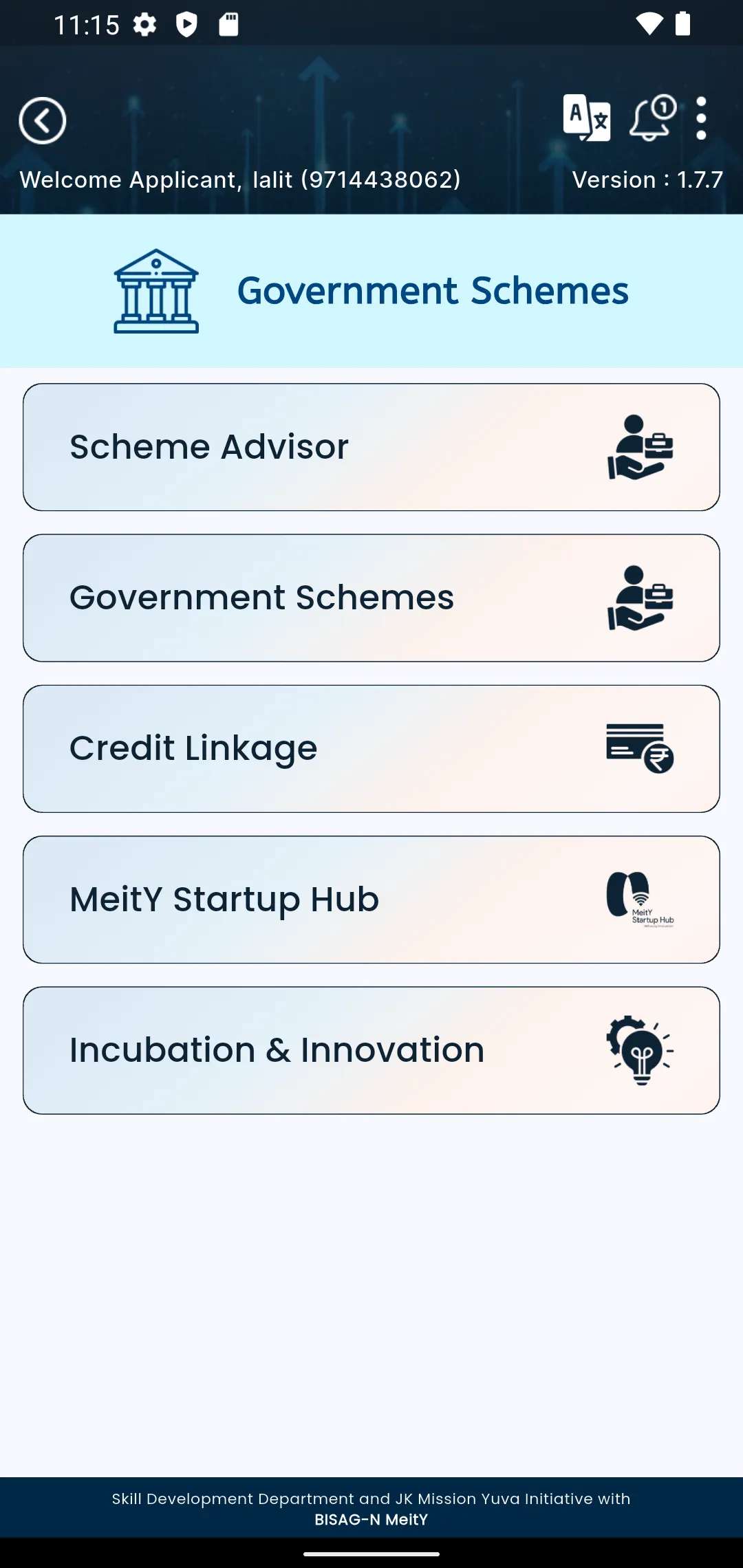Open the three-dot overflow menu
The image size is (743, 1568).
701,118
